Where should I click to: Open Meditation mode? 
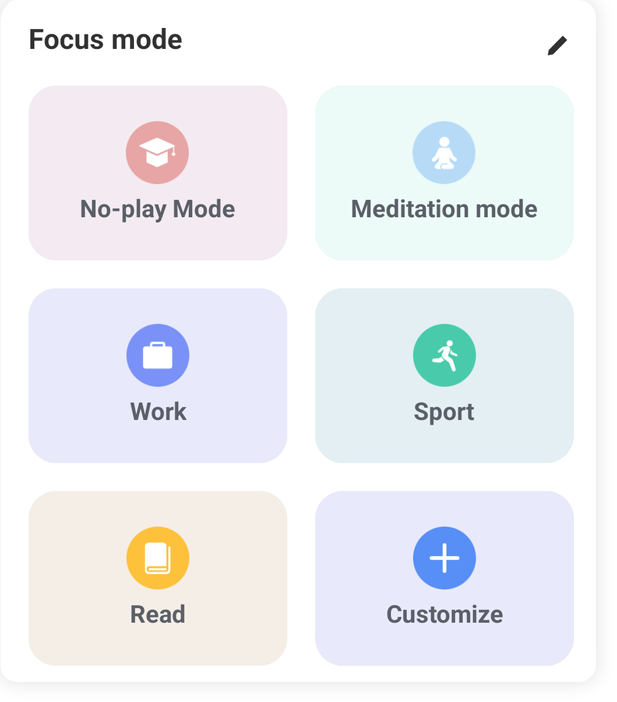pos(444,173)
